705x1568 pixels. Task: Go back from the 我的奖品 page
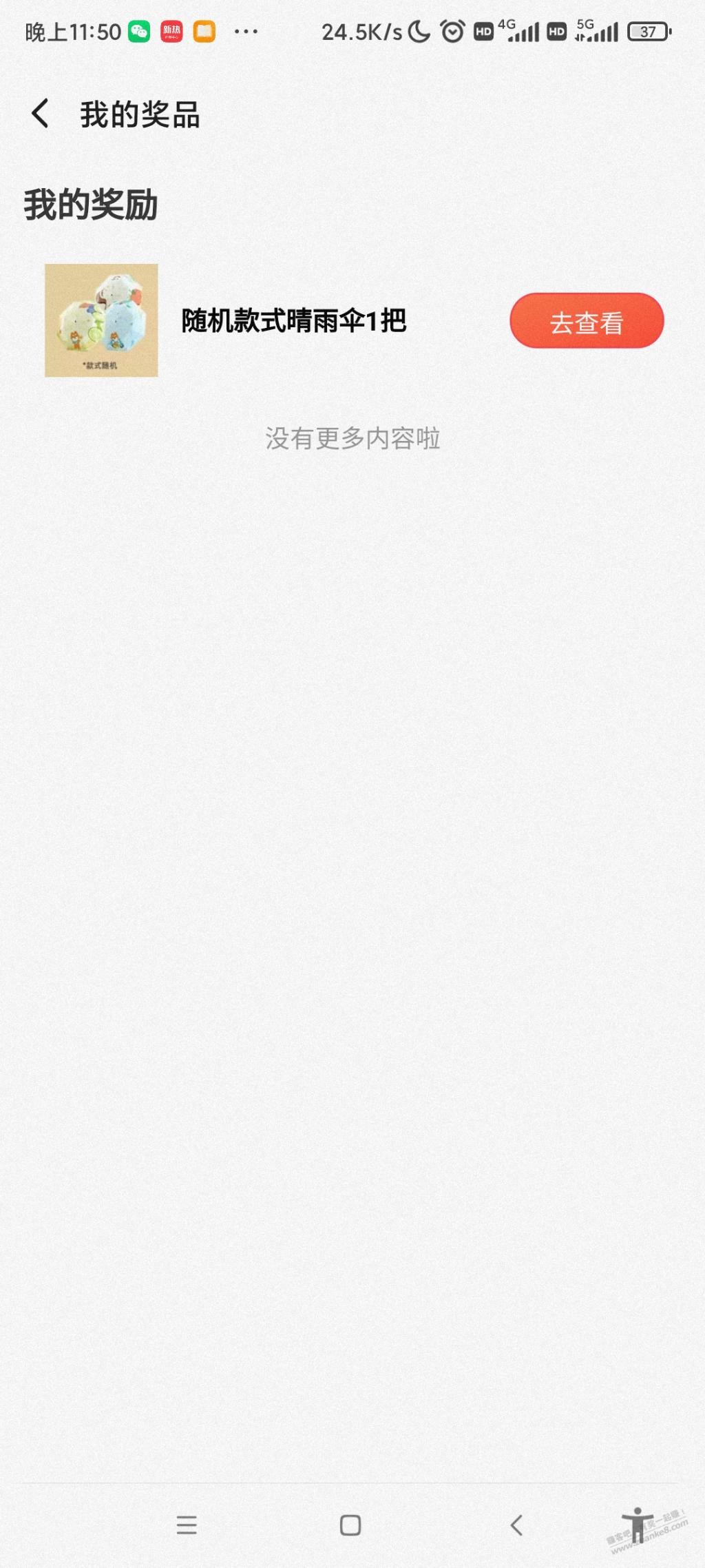coord(40,114)
